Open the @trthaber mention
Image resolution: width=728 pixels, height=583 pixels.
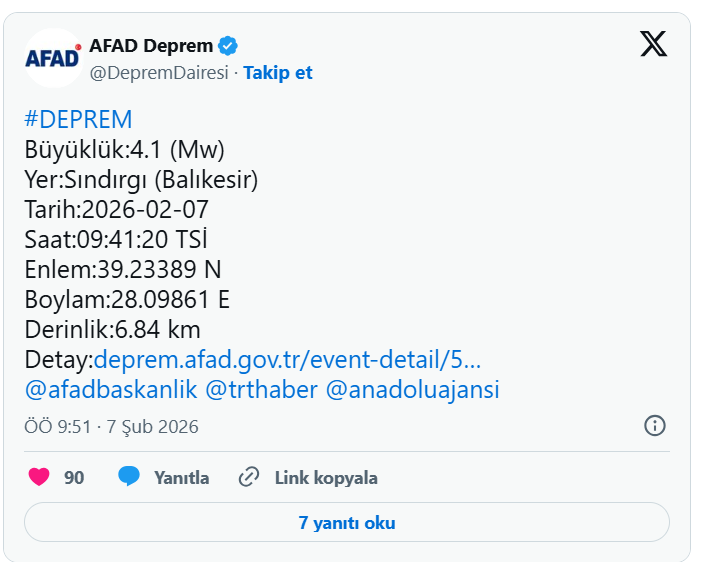tap(260, 390)
